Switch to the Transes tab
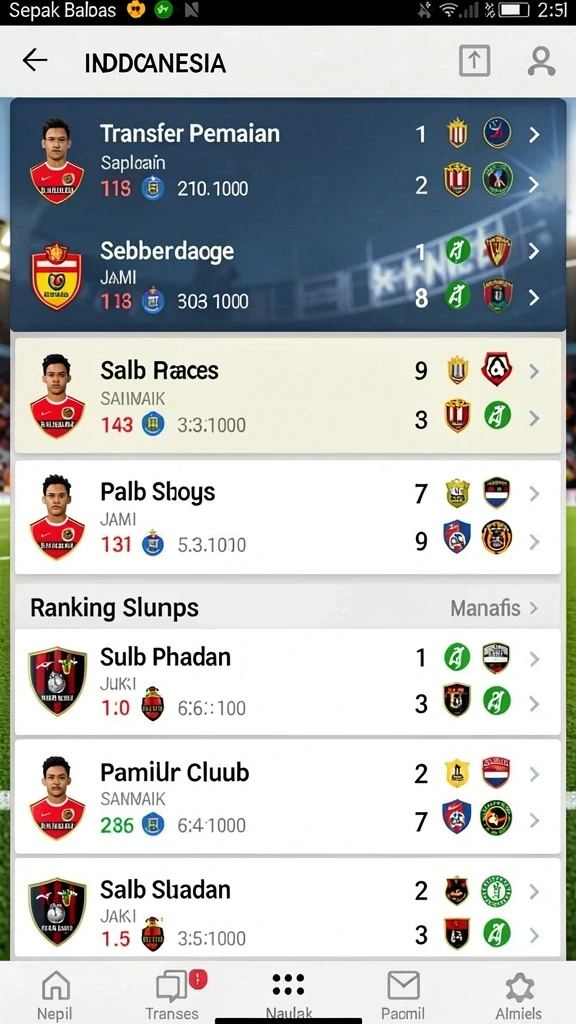 [x=172, y=994]
